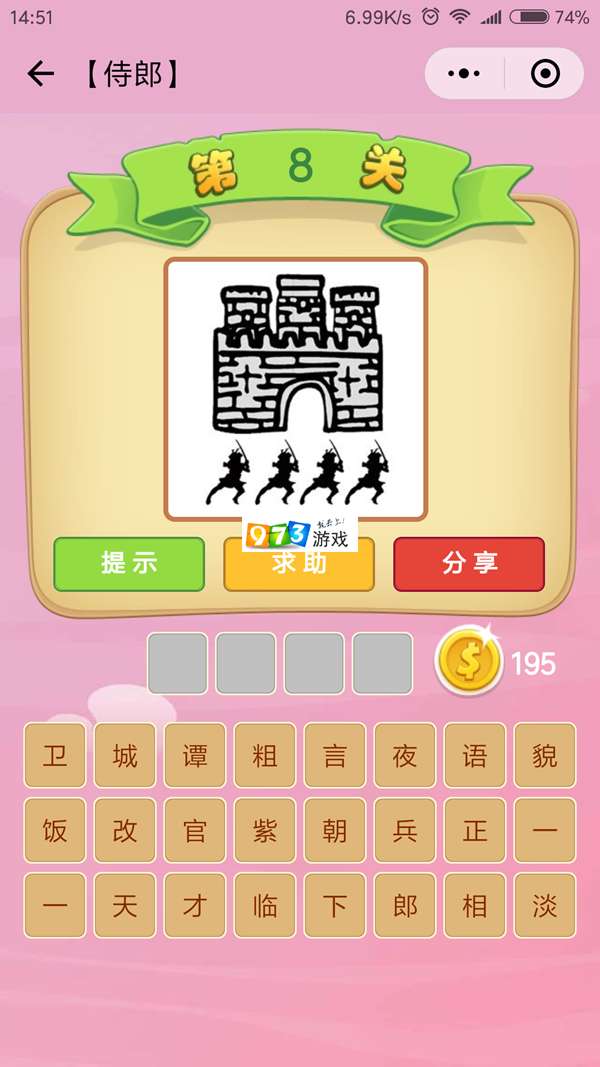Open the mini program more-options menu
The width and height of the screenshot is (600, 1067).
tap(464, 74)
